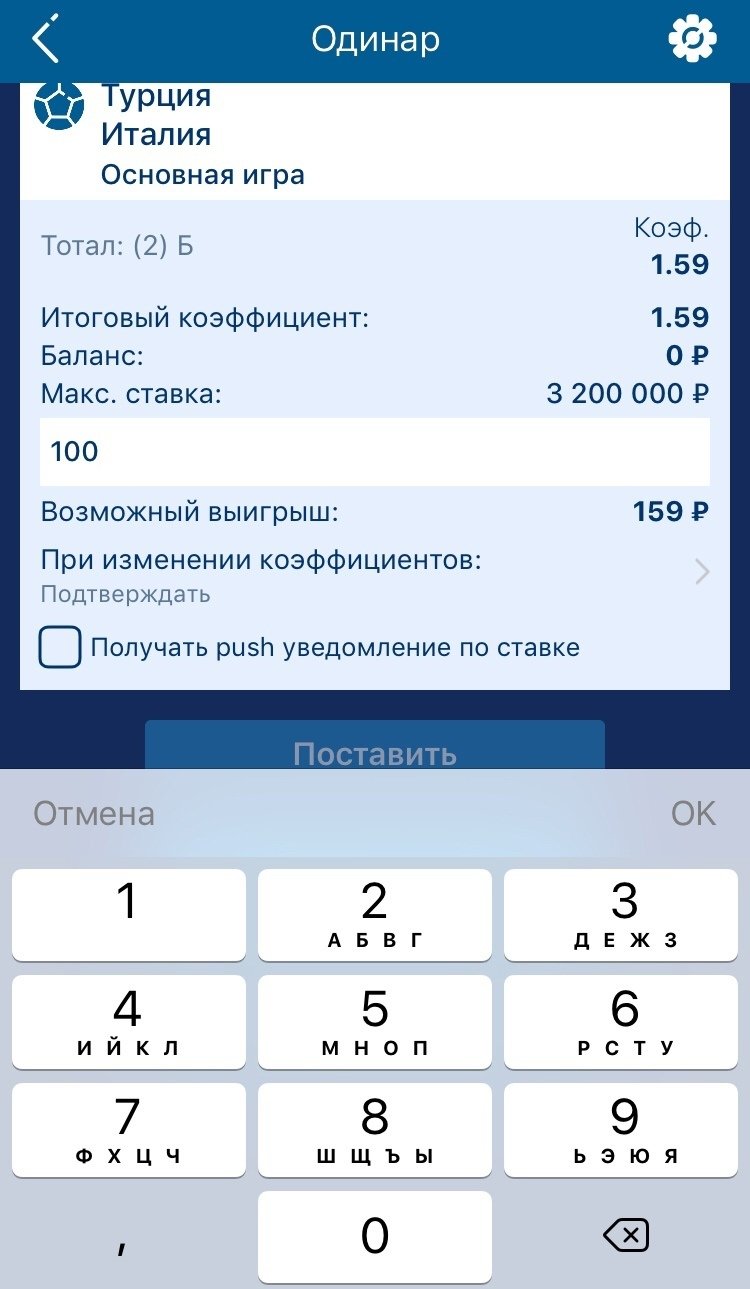The width and height of the screenshot is (750, 1289).
Task: Open the settings gear icon
Action: coord(692,40)
